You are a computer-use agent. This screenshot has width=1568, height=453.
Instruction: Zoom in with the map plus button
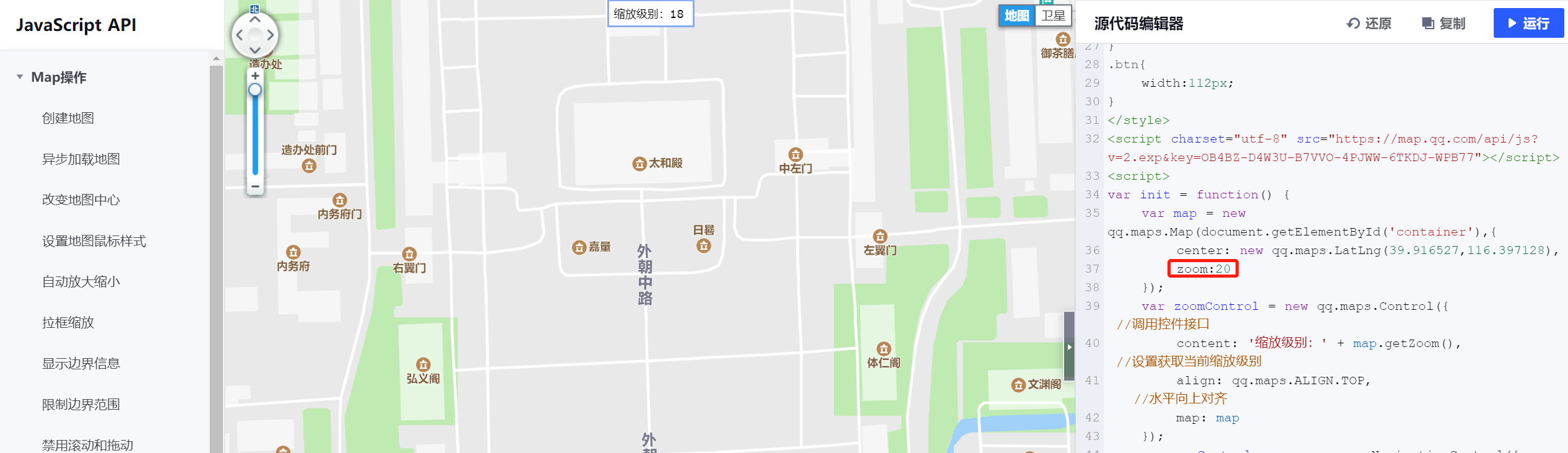[x=255, y=76]
